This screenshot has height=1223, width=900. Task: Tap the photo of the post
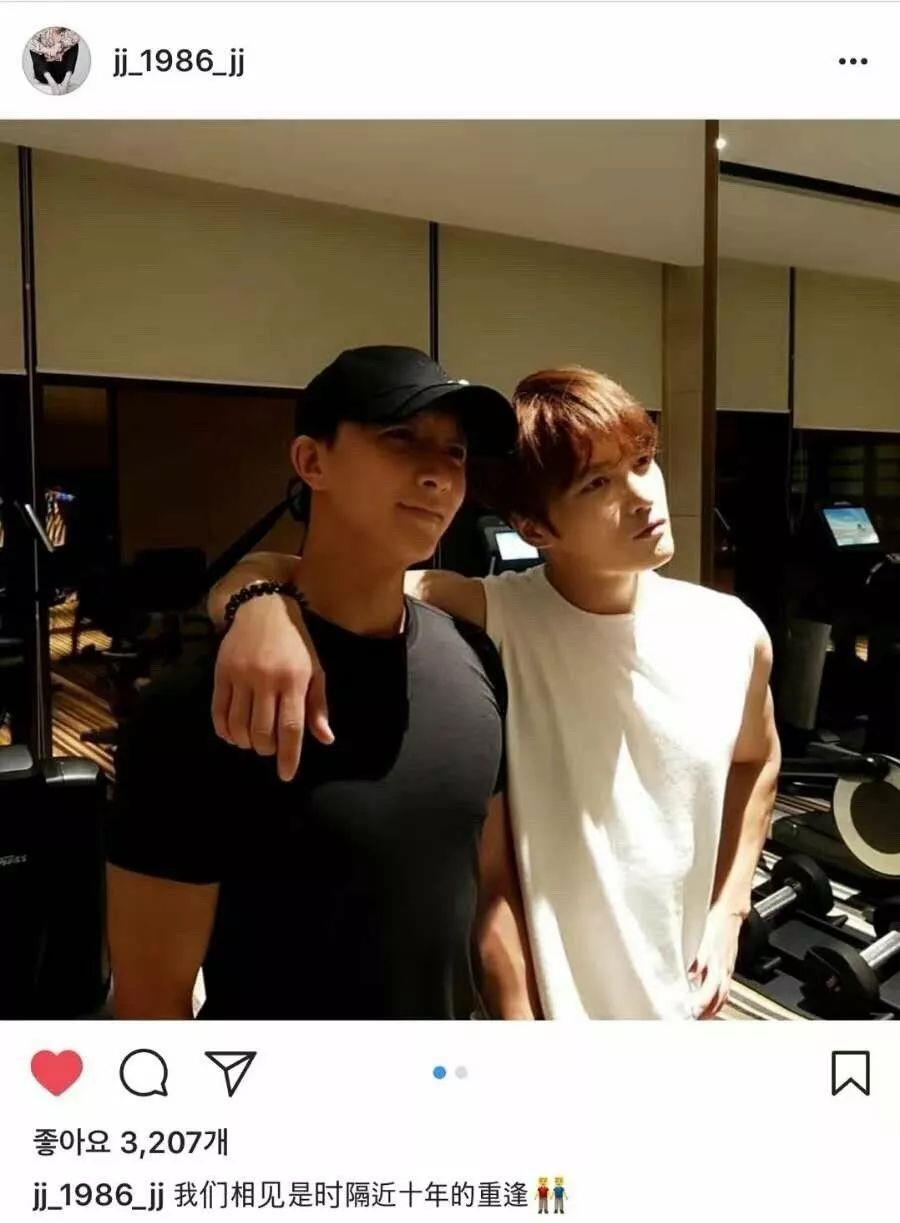click(450, 570)
